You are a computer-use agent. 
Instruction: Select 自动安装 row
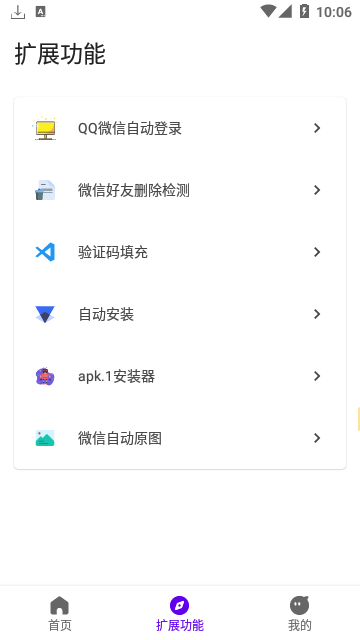point(180,314)
